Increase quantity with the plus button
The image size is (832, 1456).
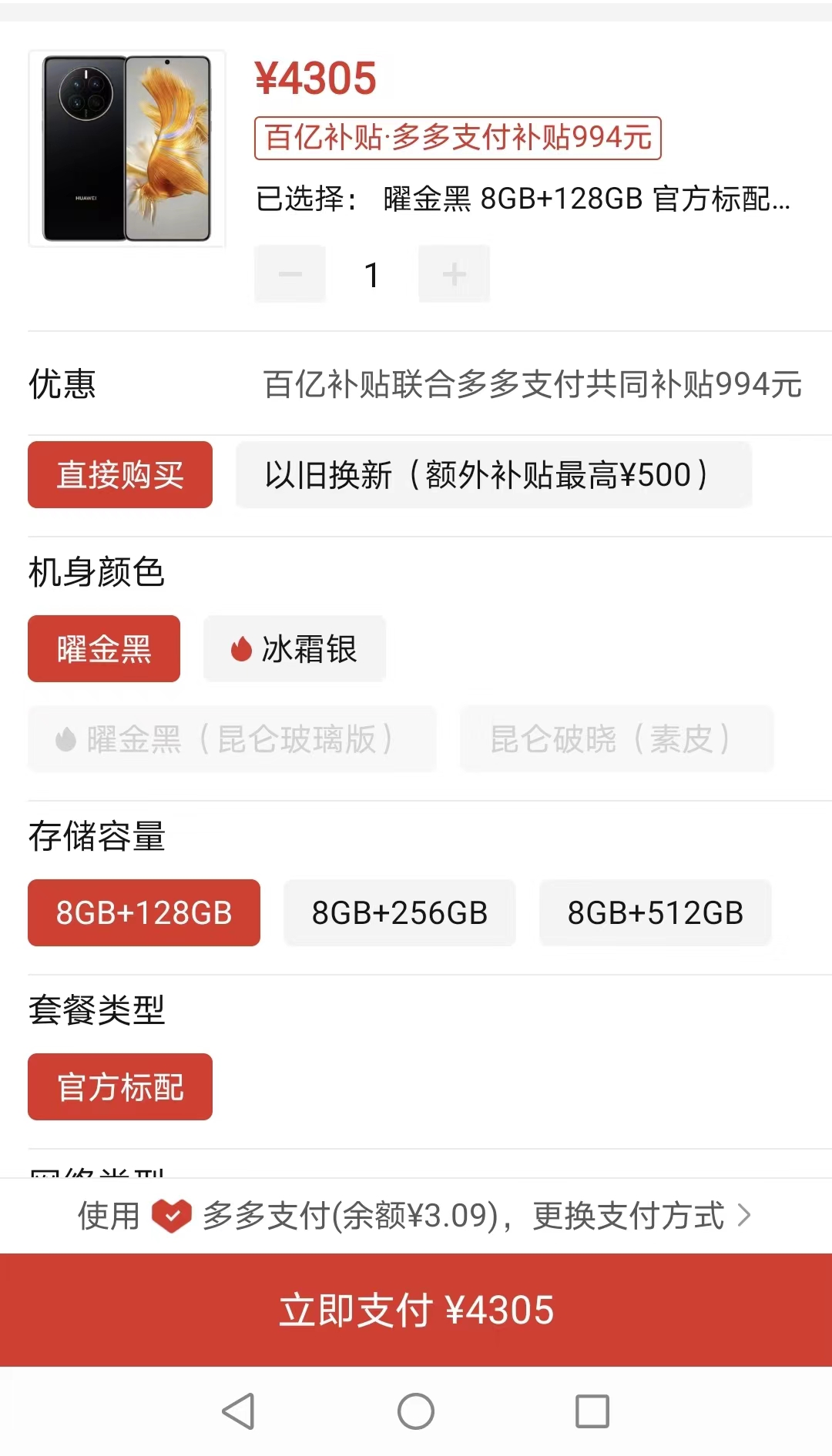click(x=454, y=274)
